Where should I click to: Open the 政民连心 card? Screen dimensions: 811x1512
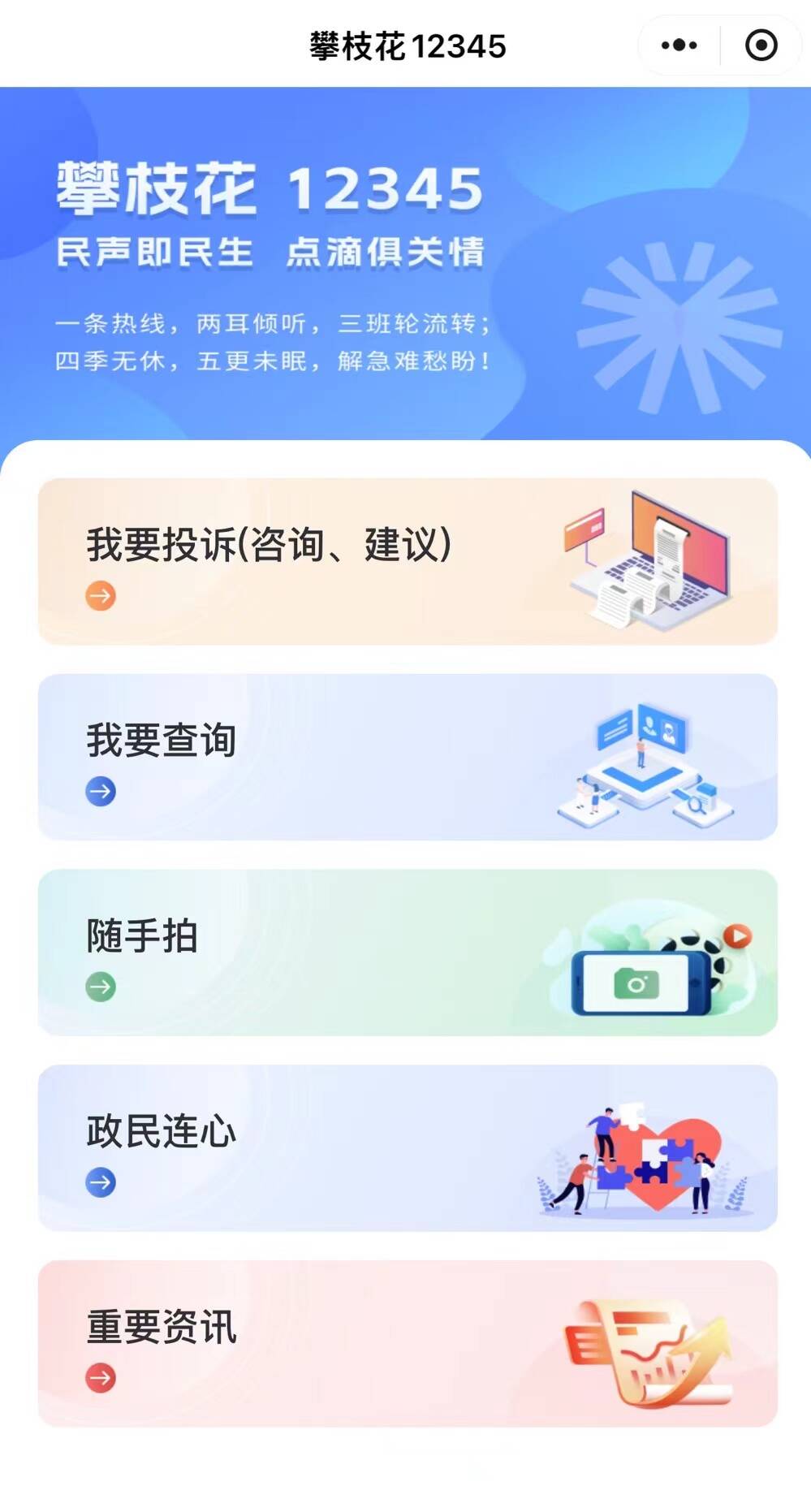pyautogui.click(x=408, y=1148)
